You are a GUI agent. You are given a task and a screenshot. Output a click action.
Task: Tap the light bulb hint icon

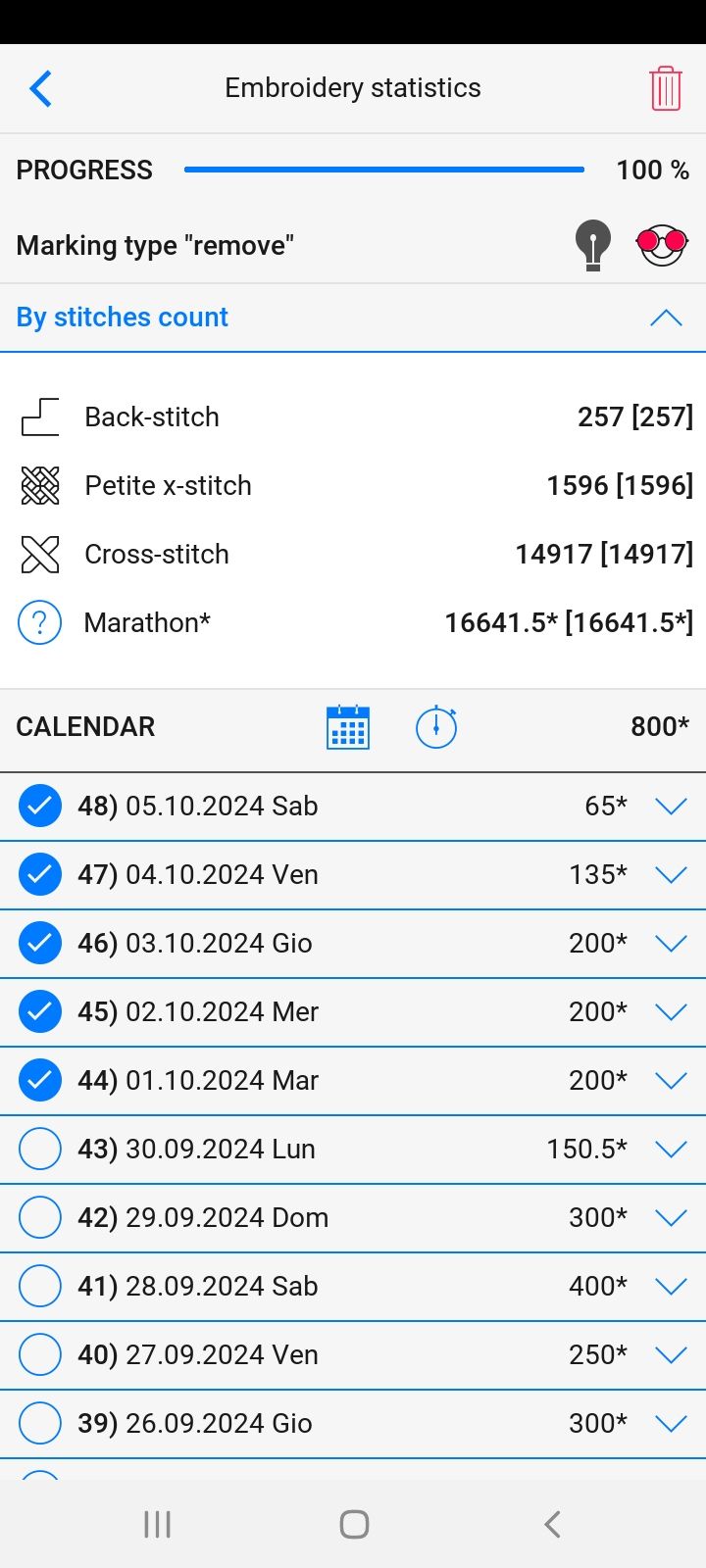pyautogui.click(x=592, y=245)
